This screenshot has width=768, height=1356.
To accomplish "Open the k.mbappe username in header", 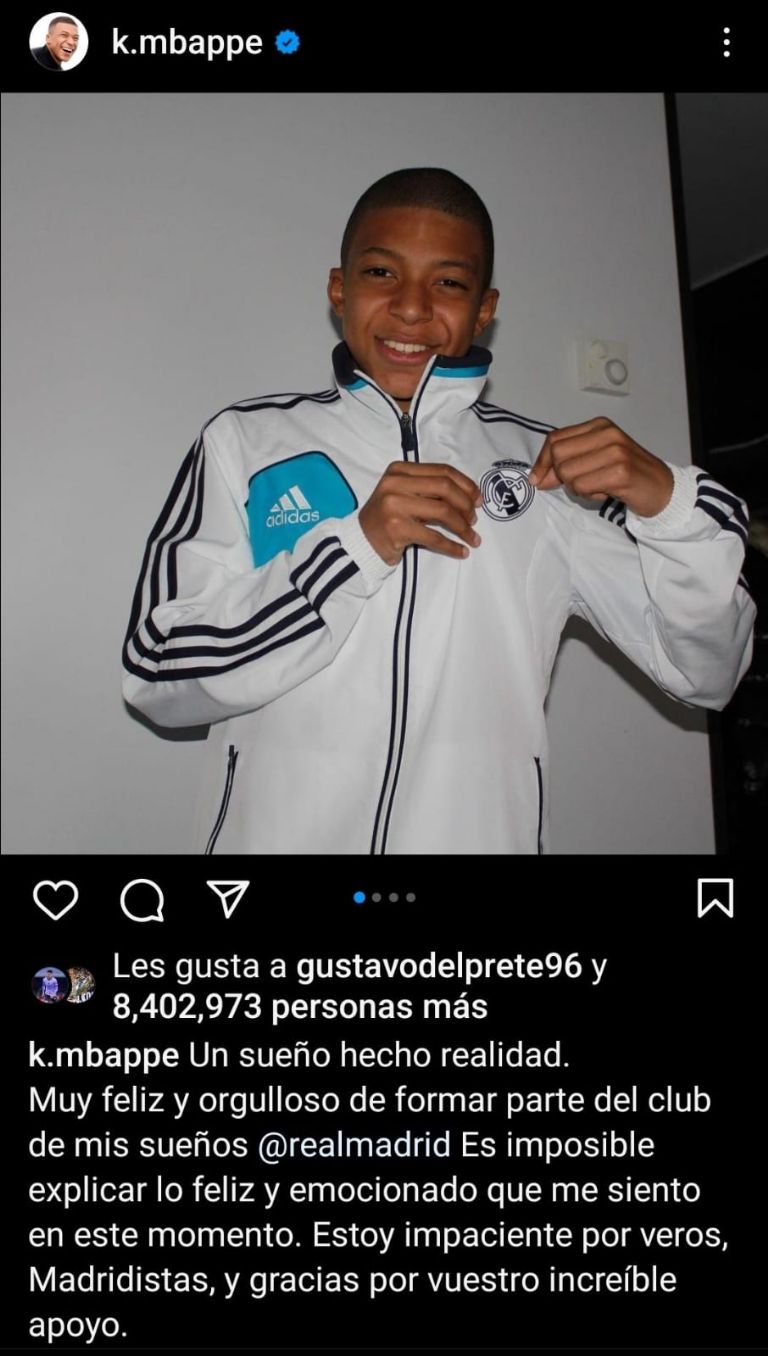I will [x=186, y=43].
